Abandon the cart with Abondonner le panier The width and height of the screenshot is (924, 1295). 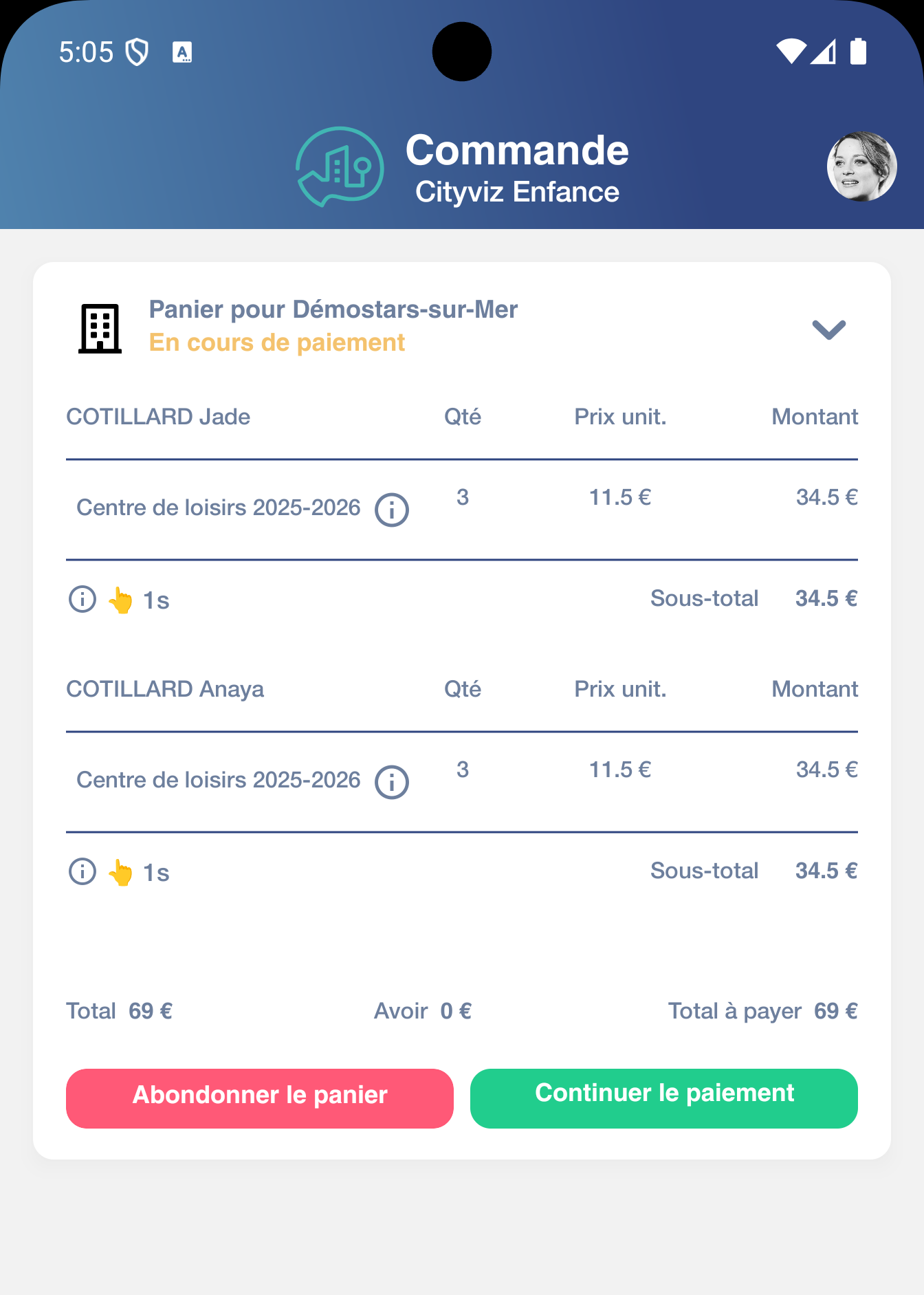(260, 1098)
